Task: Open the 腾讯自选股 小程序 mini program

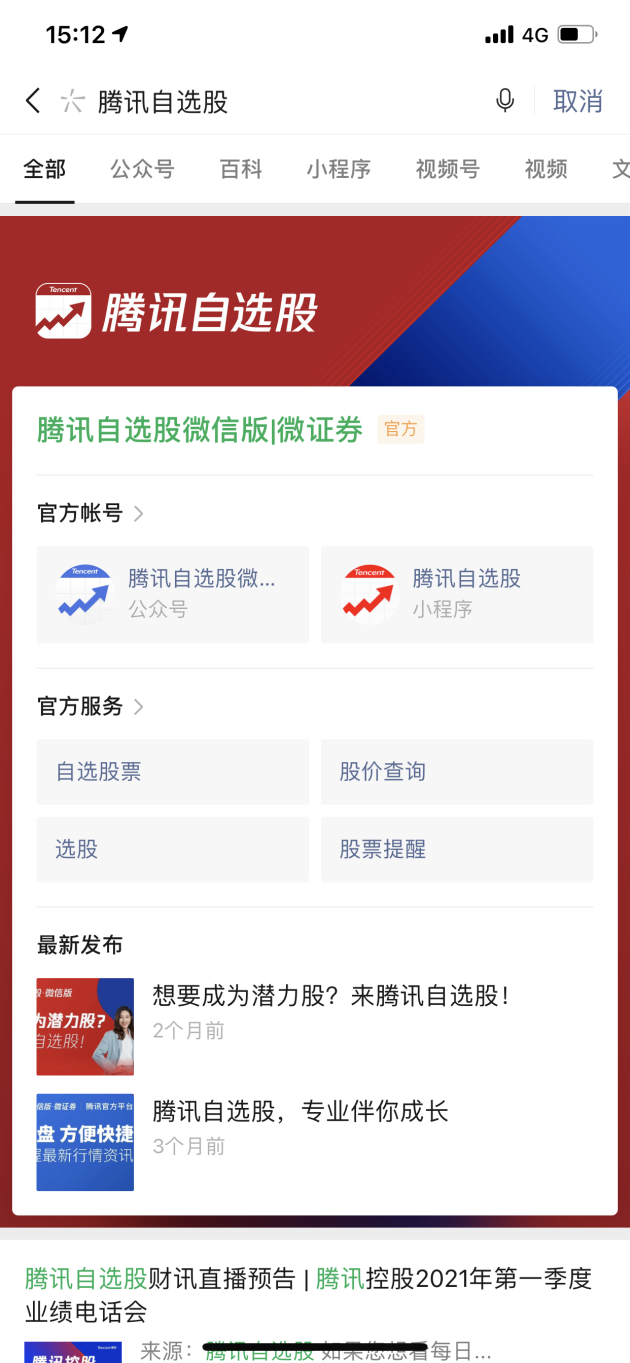Action: coord(457,594)
